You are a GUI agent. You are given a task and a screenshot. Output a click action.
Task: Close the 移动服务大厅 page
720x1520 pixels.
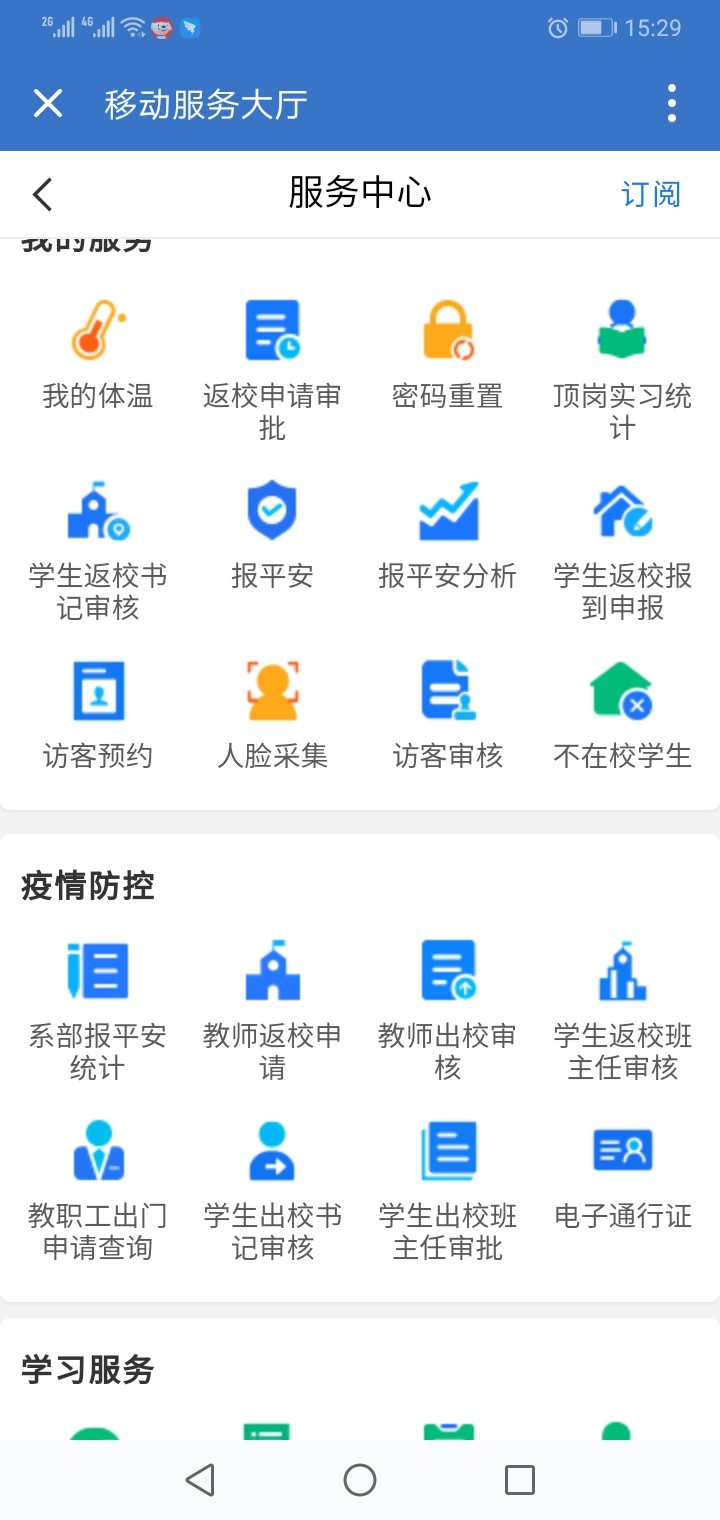(x=48, y=103)
